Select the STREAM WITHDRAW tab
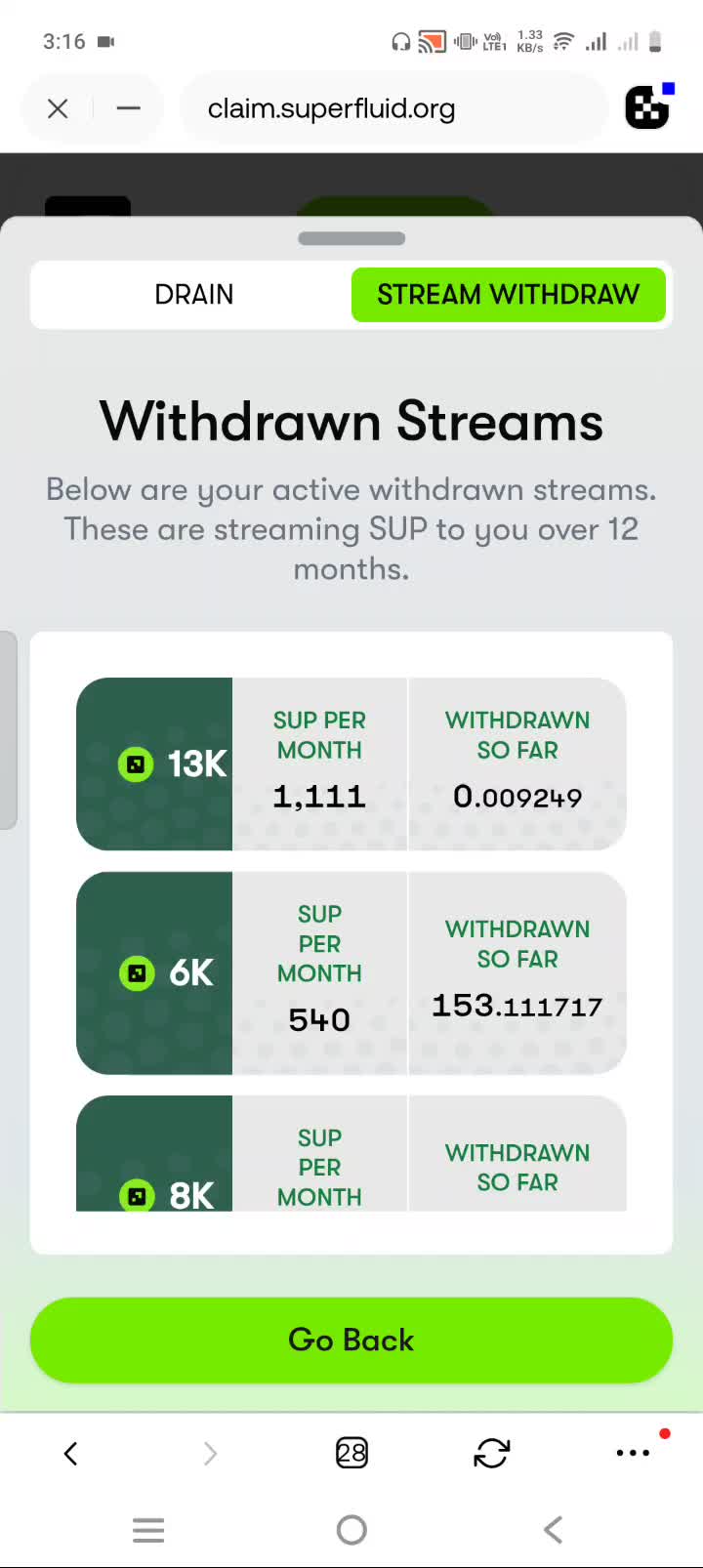The width and height of the screenshot is (703, 1568). [x=508, y=295]
